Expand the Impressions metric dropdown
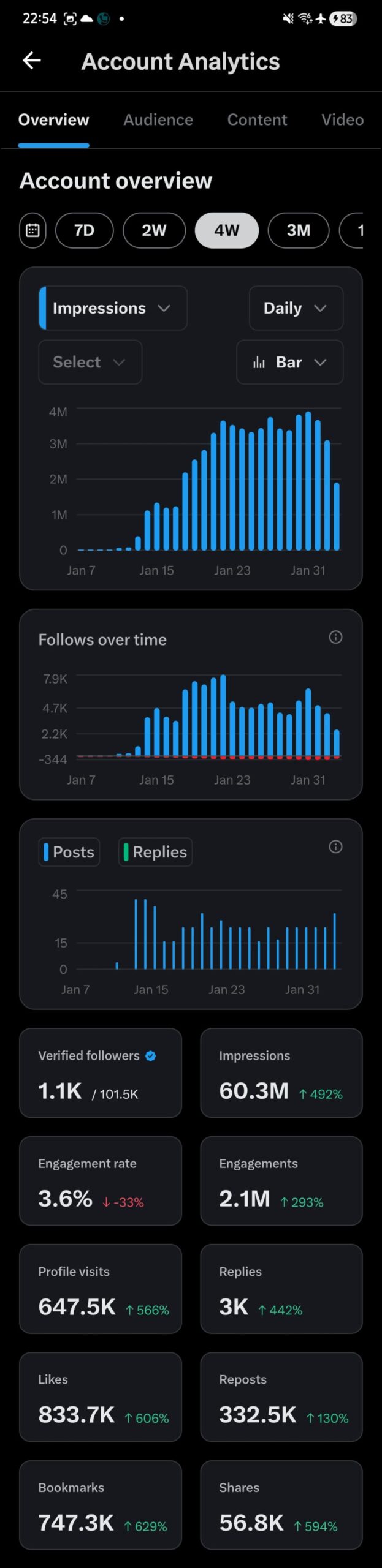Viewport: 382px width, 1568px height. [x=113, y=308]
